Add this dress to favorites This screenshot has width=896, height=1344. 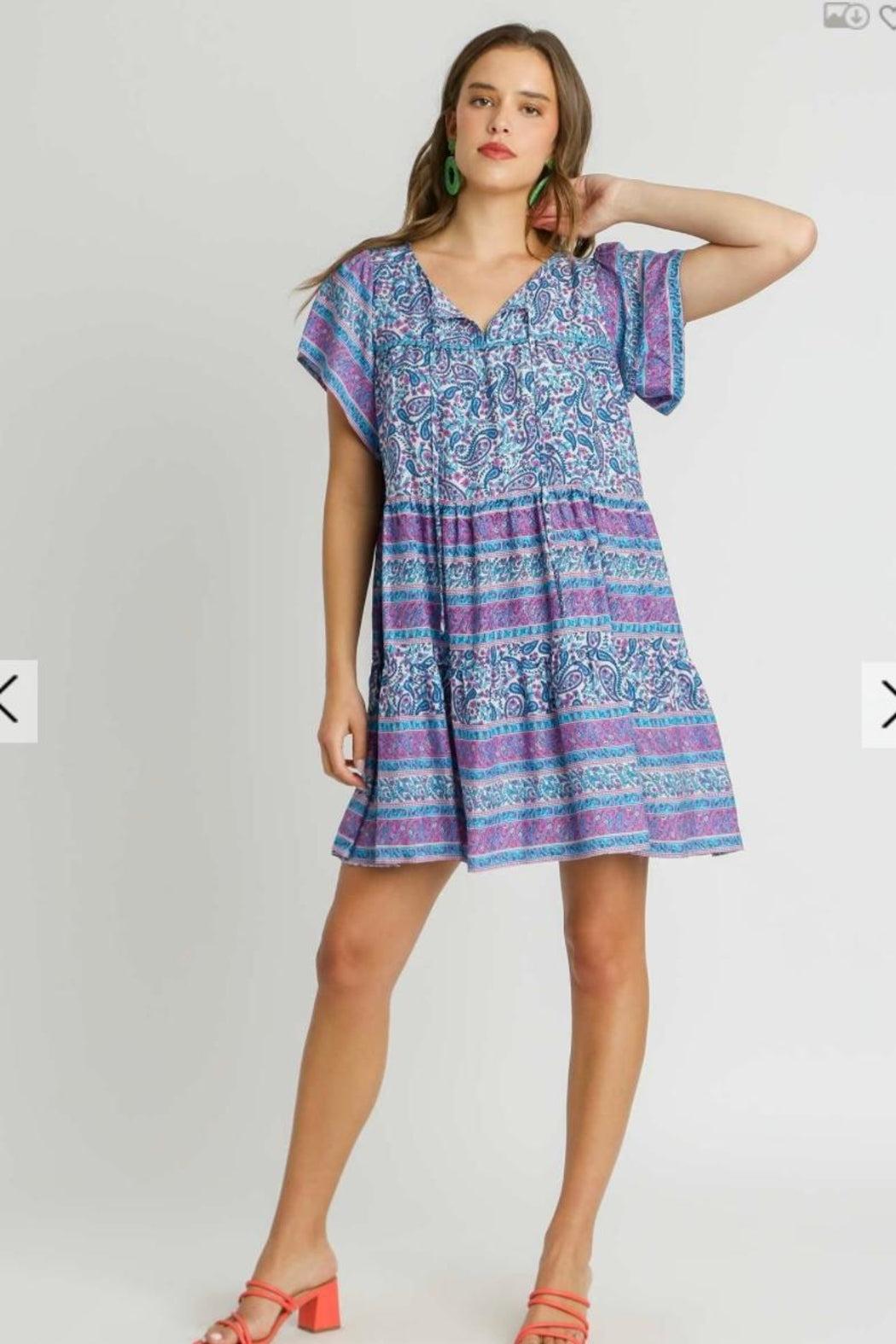(887, 15)
